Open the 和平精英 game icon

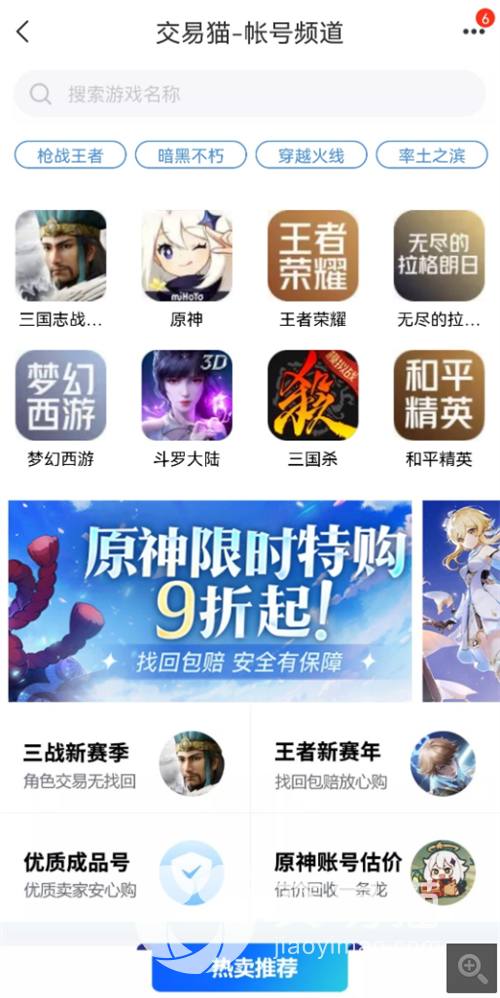tap(439, 395)
